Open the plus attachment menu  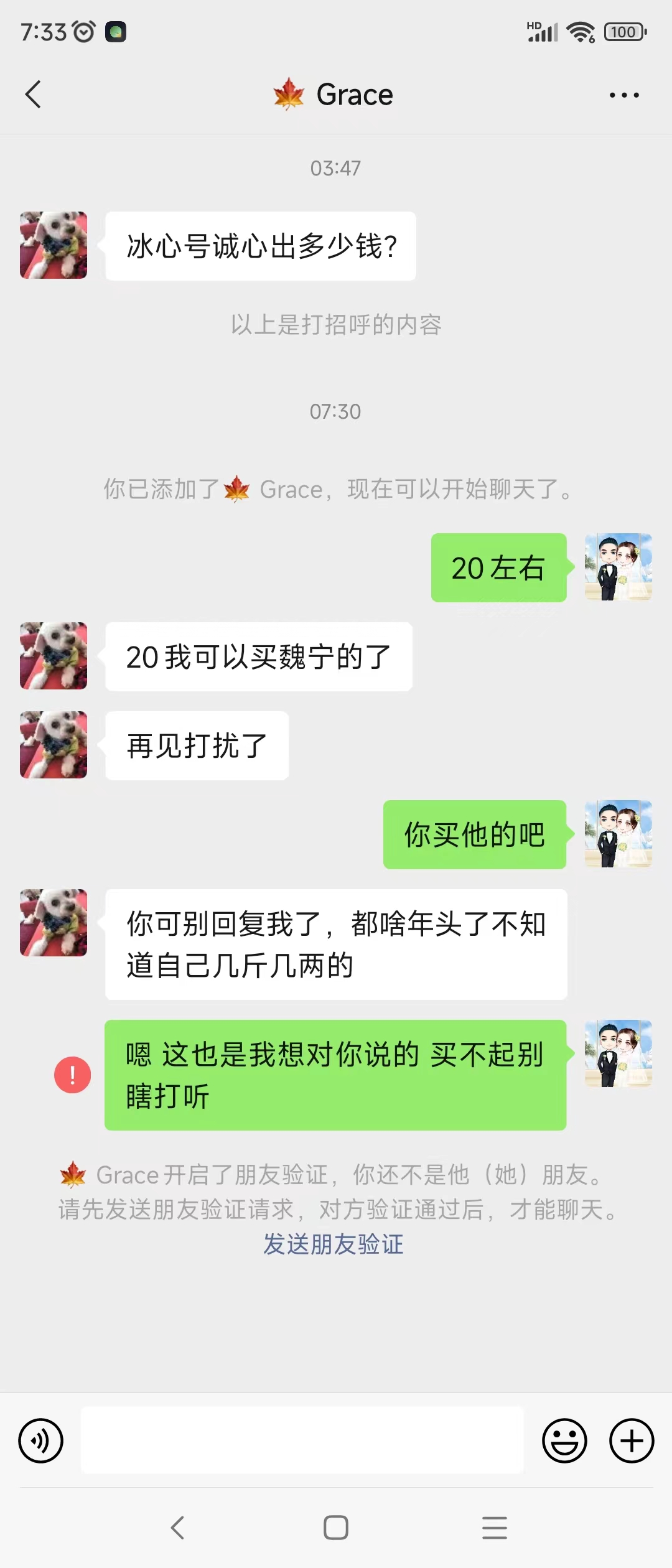tap(632, 1440)
